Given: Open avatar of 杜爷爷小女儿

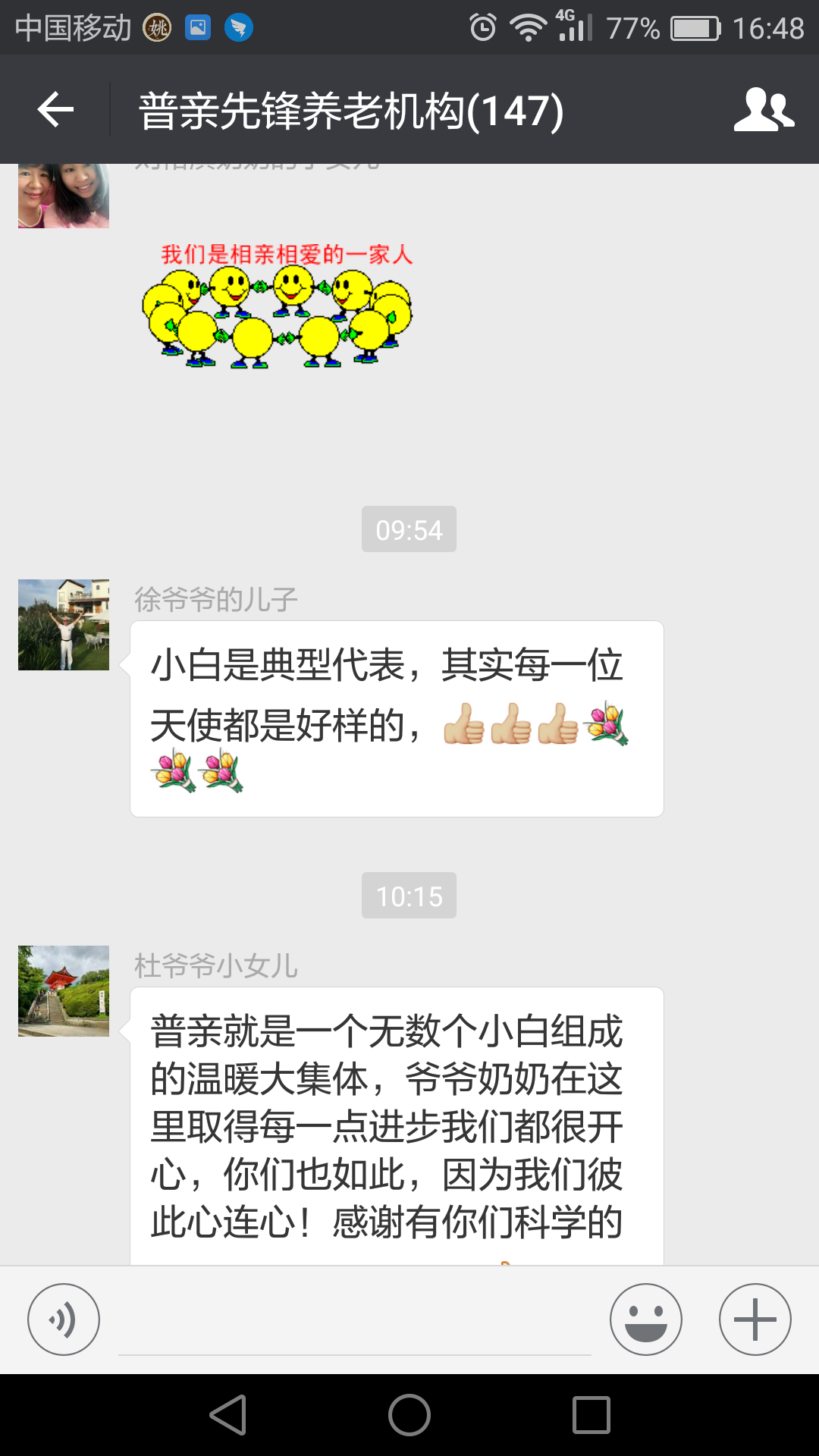Looking at the screenshot, I should click(64, 991).
